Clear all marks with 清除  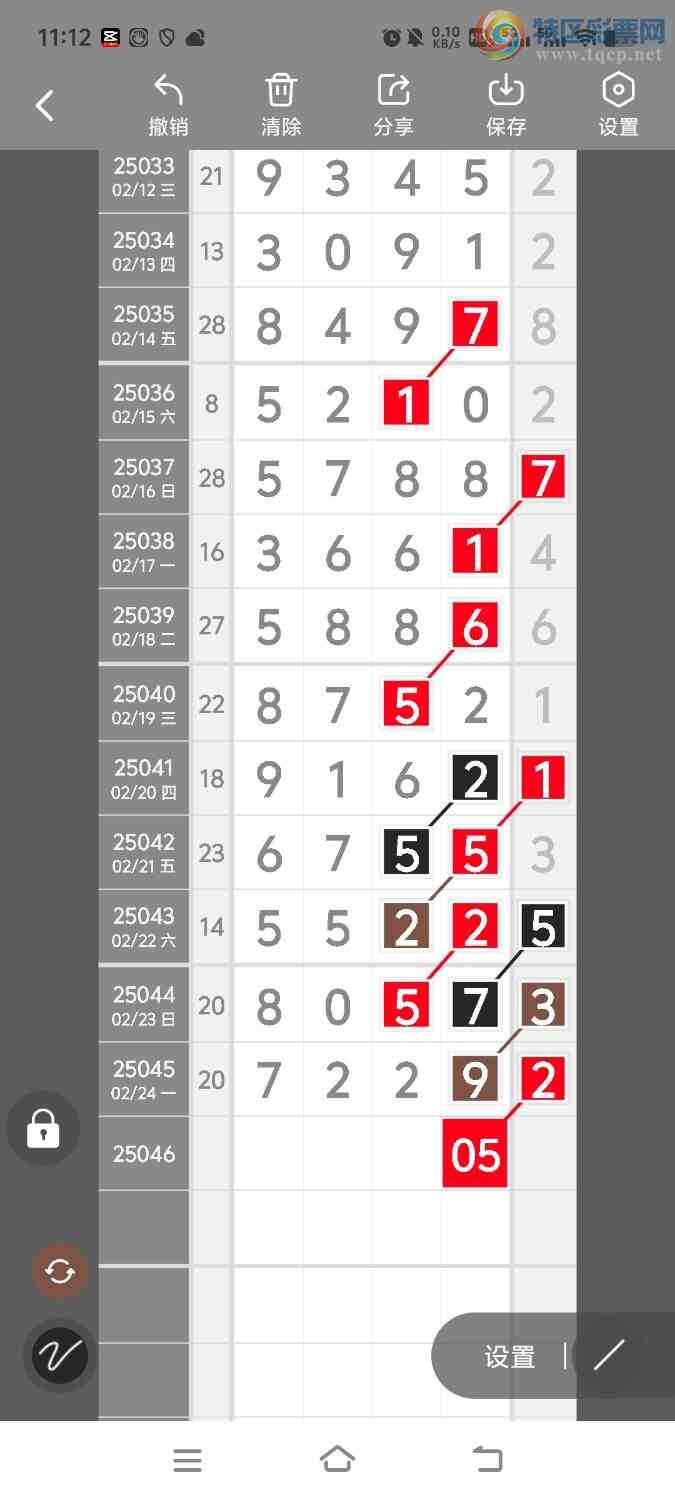point(281,105)
